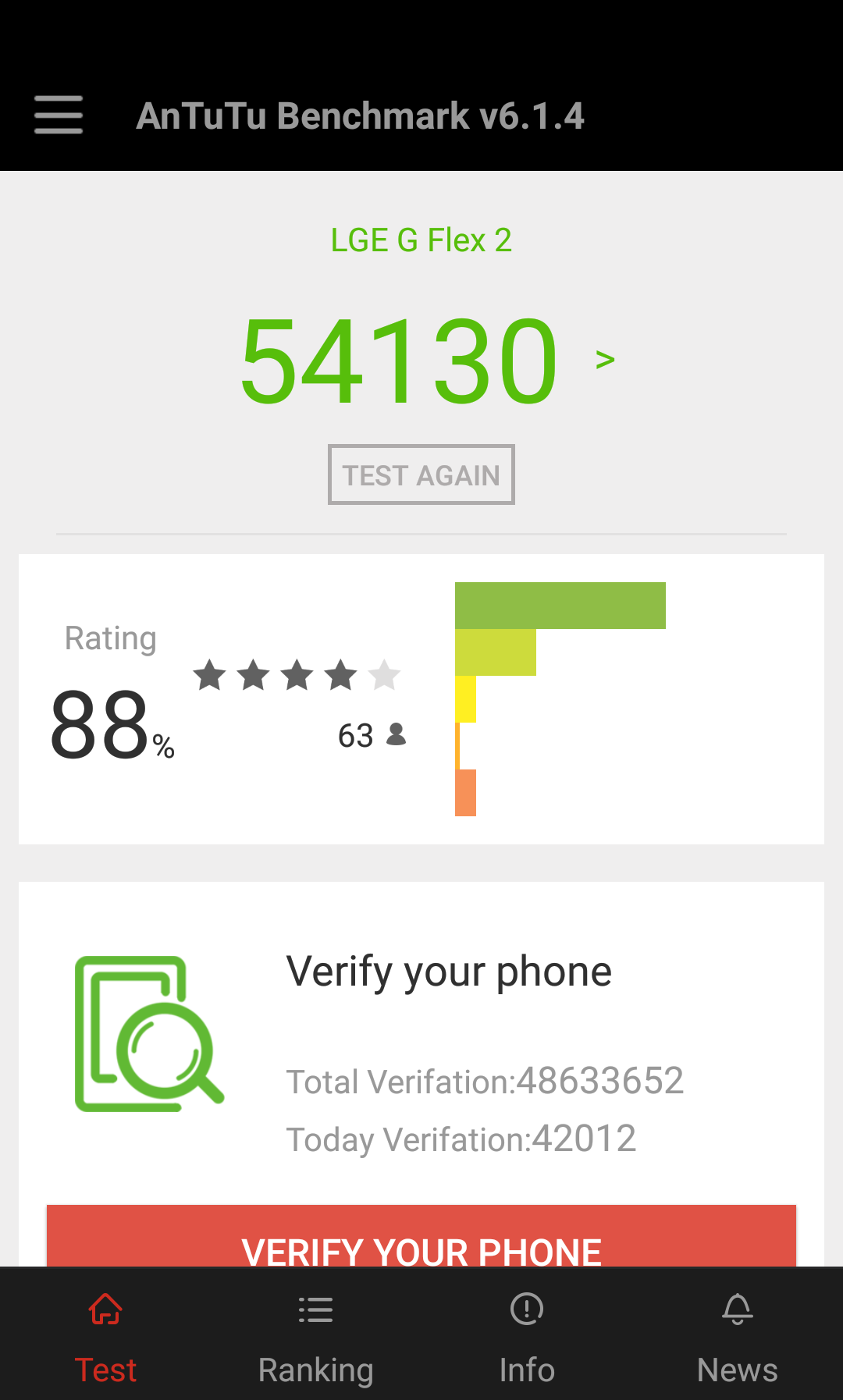View score details via 54130 arrow
Image resolution: width=843 pixels, height=1400 pixels.
[x=605, y=360]
